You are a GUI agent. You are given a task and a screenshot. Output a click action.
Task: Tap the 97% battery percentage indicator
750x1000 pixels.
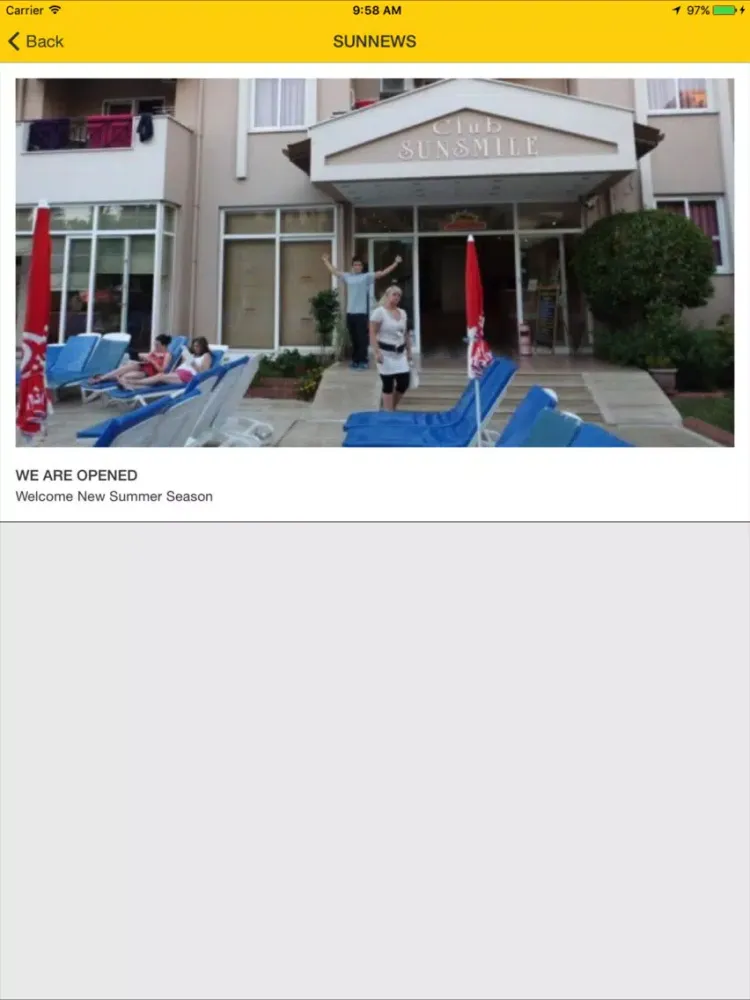click(x=701, y=10)
